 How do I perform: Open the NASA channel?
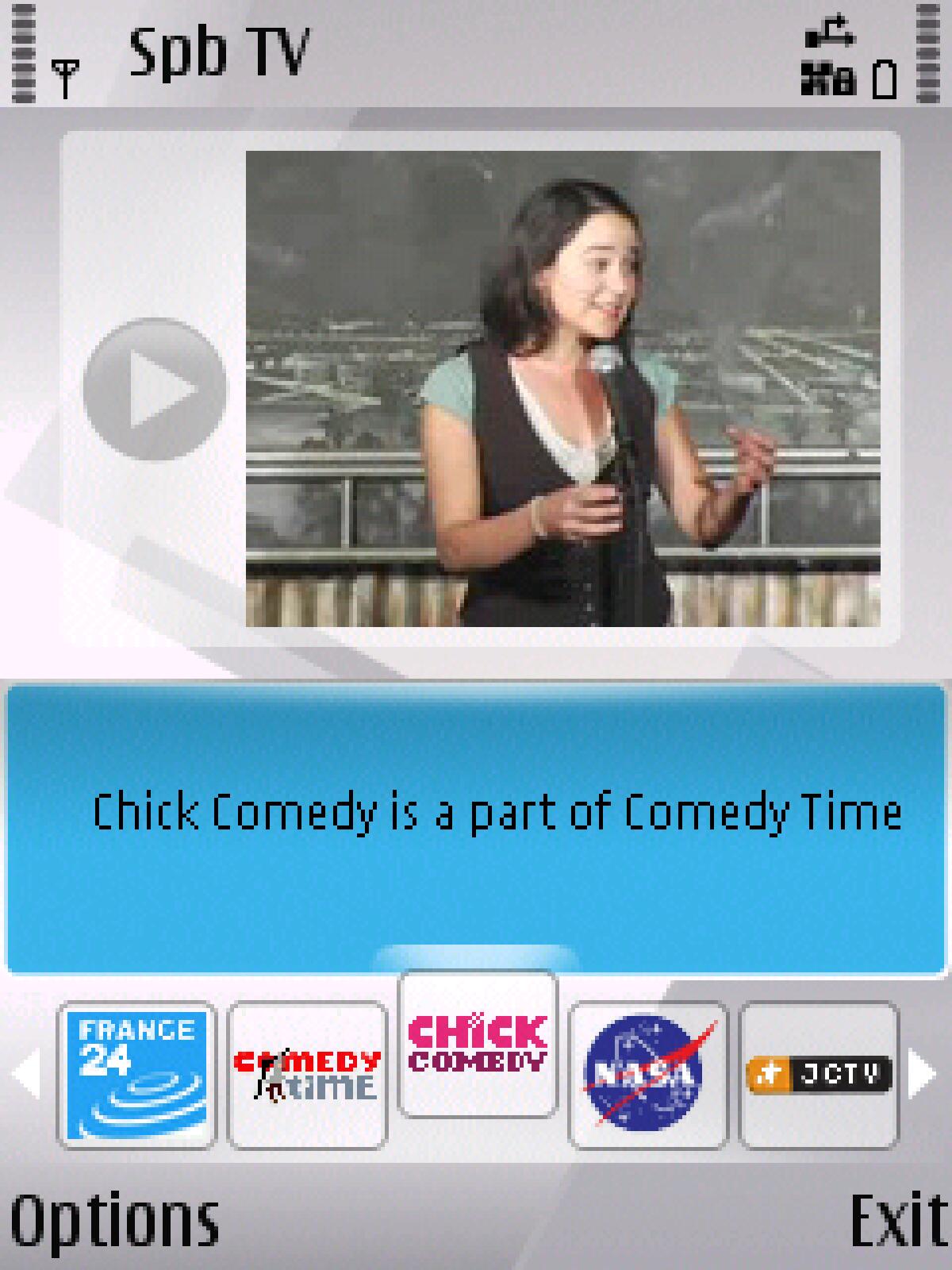(648, 1075)
